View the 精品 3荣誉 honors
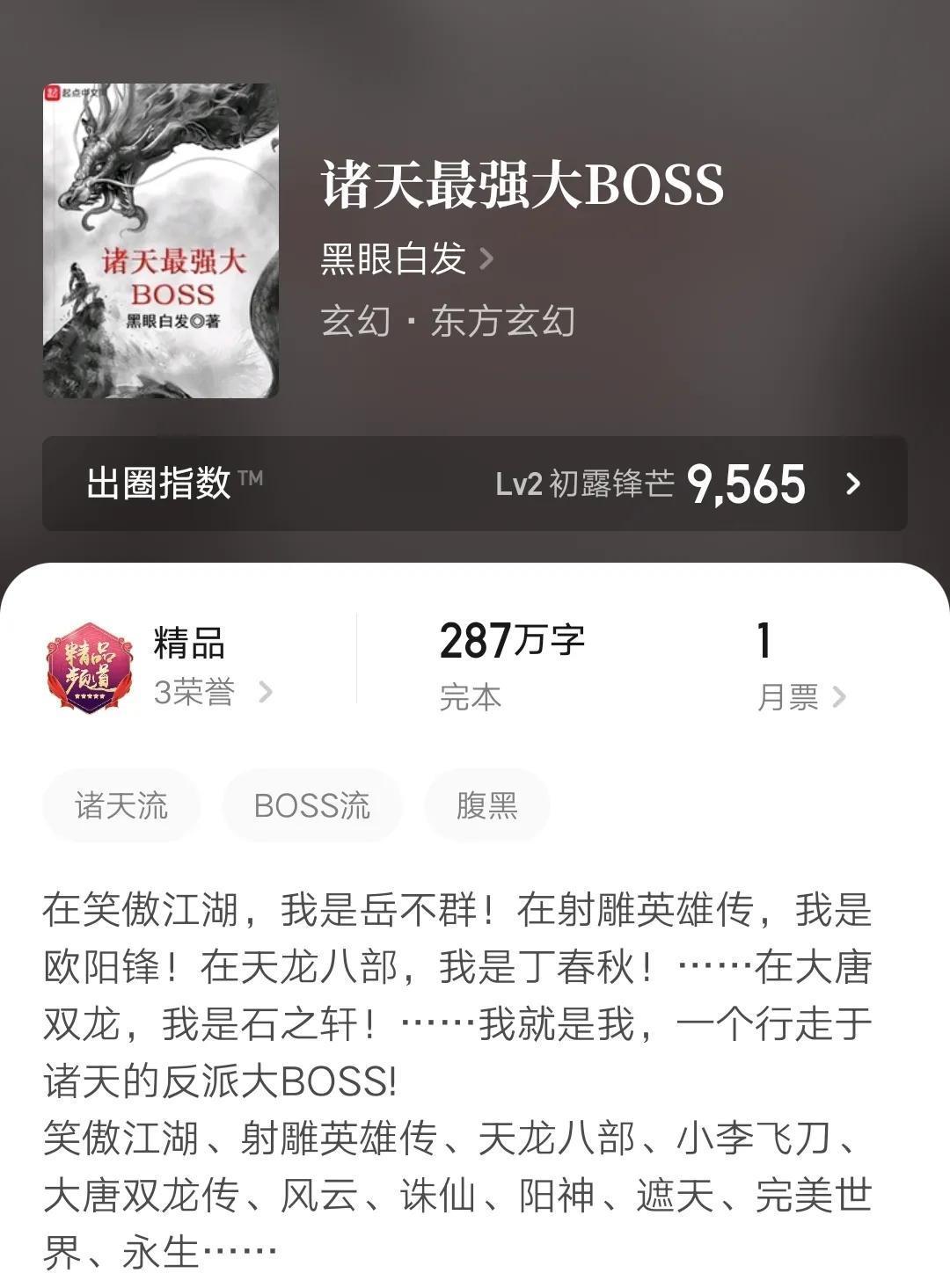950x1288 pixels. [212, 692]
